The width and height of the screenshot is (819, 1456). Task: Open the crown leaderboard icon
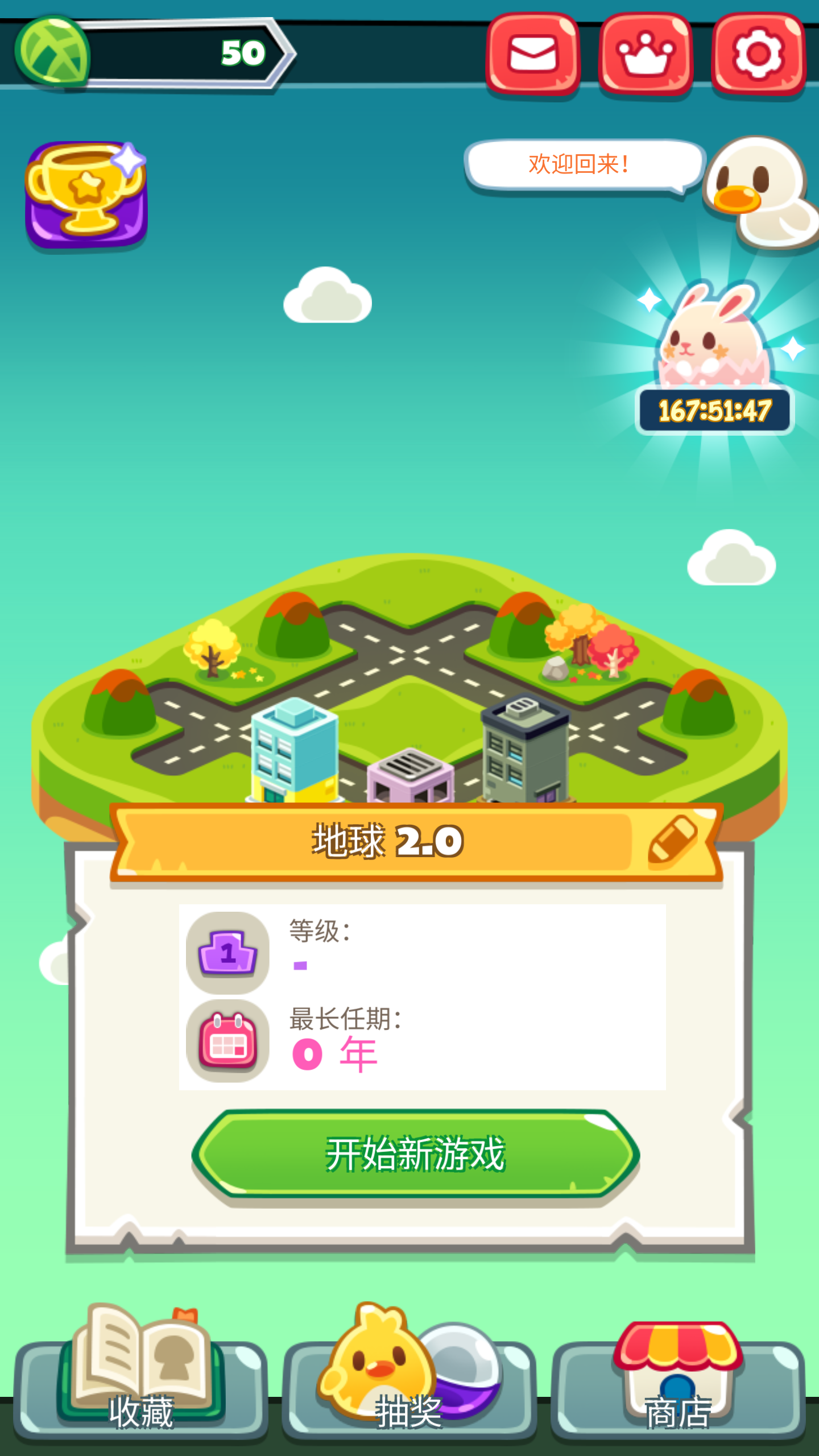pos(645,54)
